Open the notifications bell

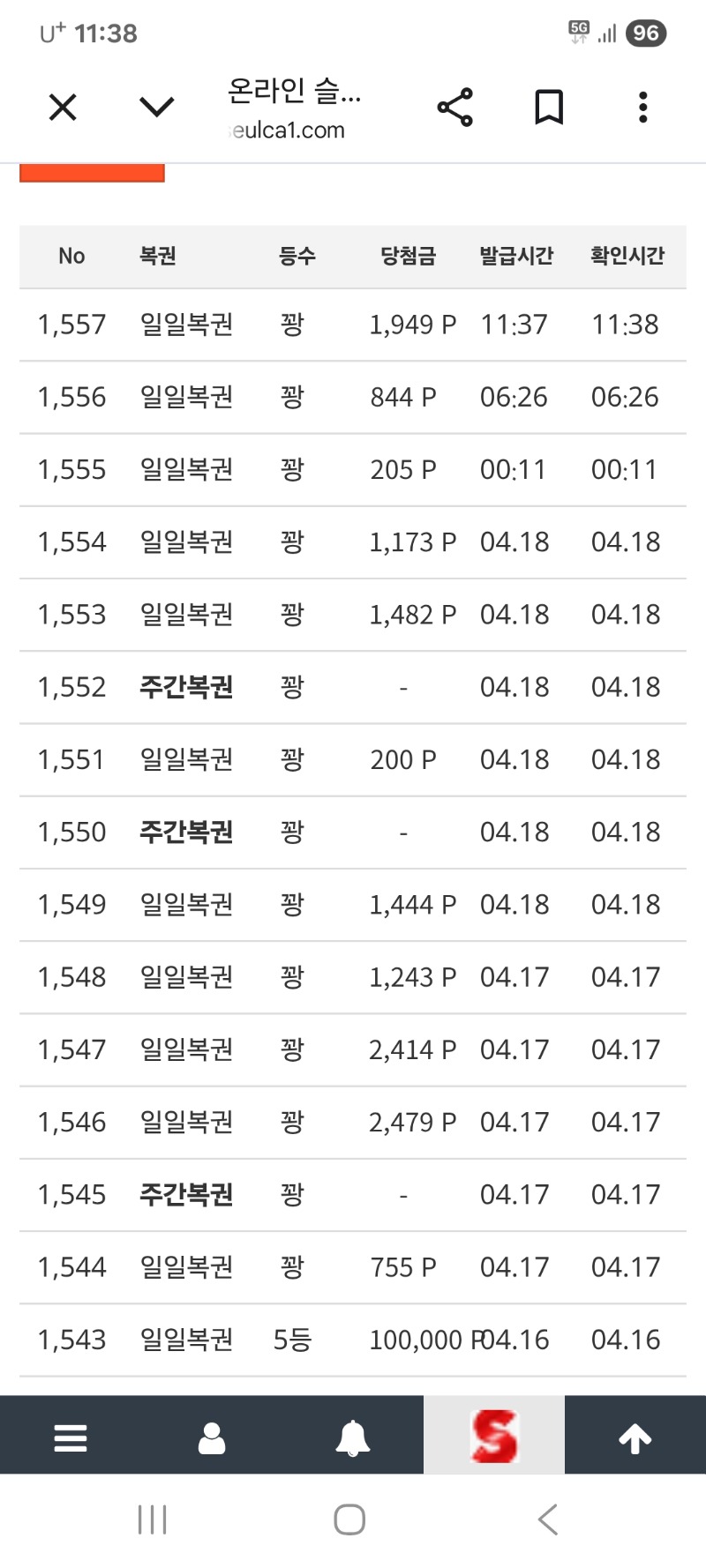353,1438
